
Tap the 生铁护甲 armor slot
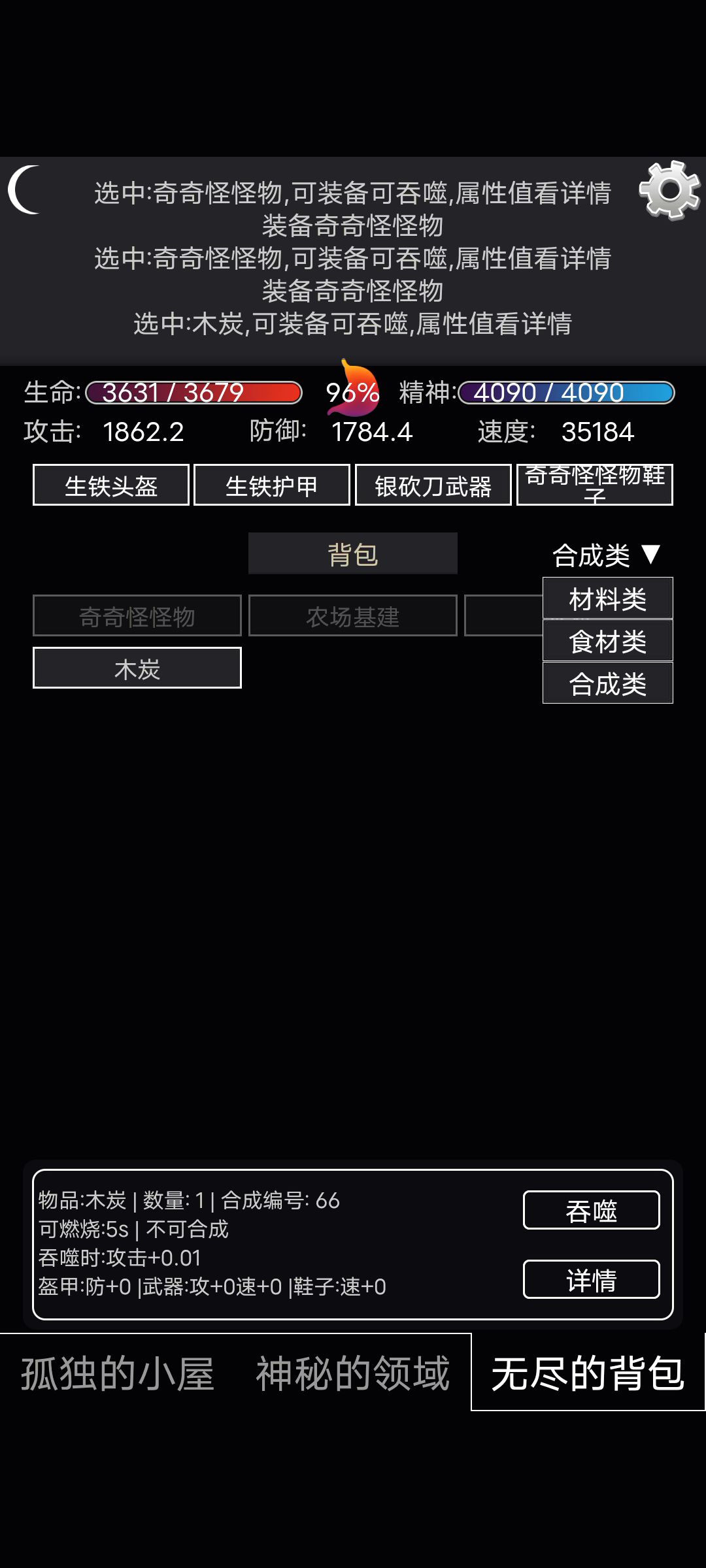pos(272,485)
